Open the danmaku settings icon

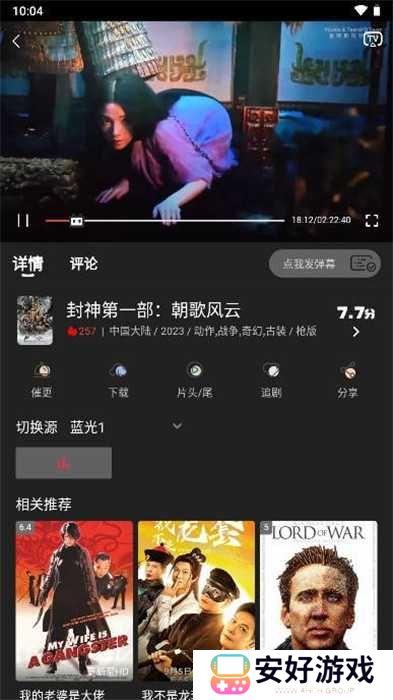pos(363,264)
